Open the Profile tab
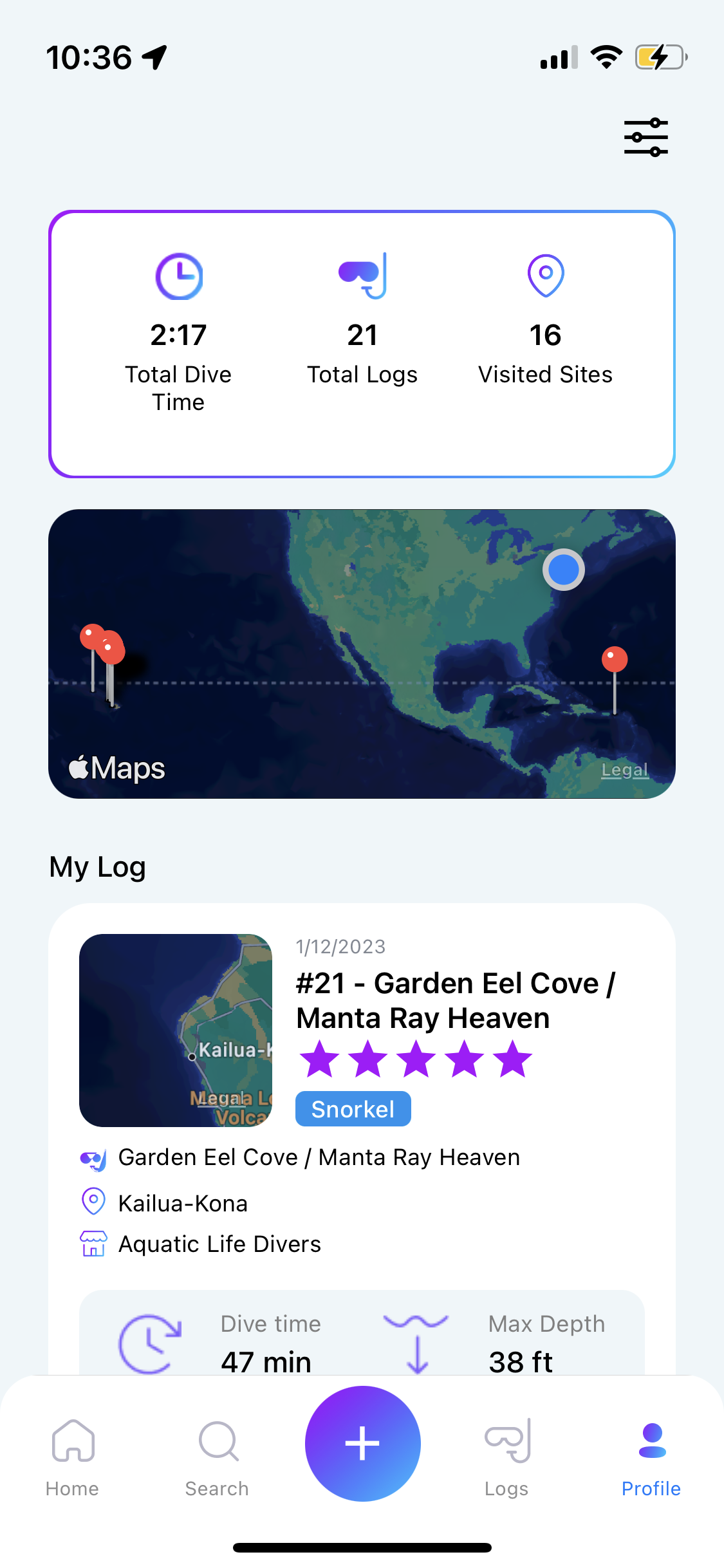The width and height of the screenshot is (724, 1568). (651, 1458)
